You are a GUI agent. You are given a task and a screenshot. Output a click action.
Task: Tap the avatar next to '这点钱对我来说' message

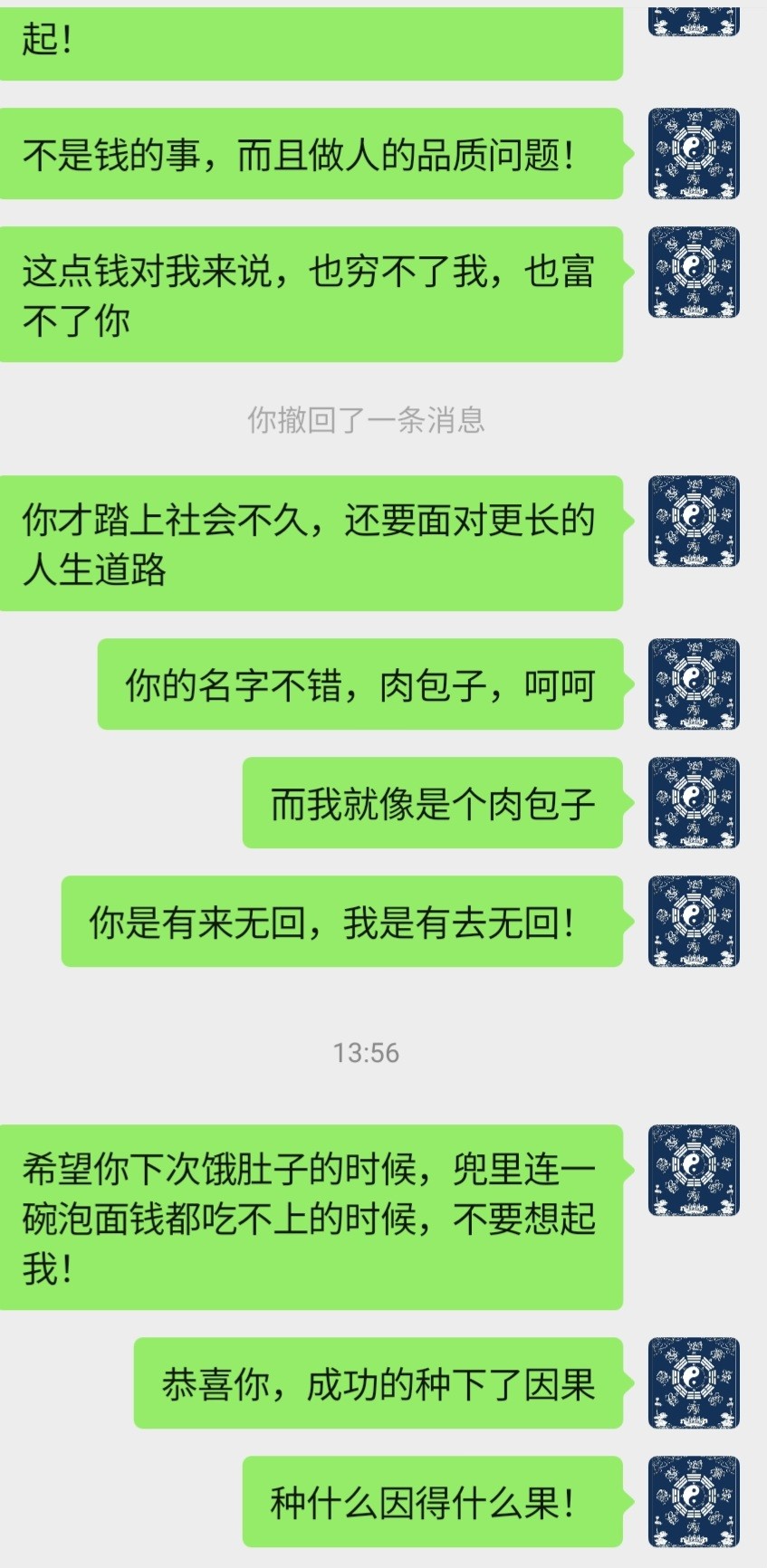(694, 272)
